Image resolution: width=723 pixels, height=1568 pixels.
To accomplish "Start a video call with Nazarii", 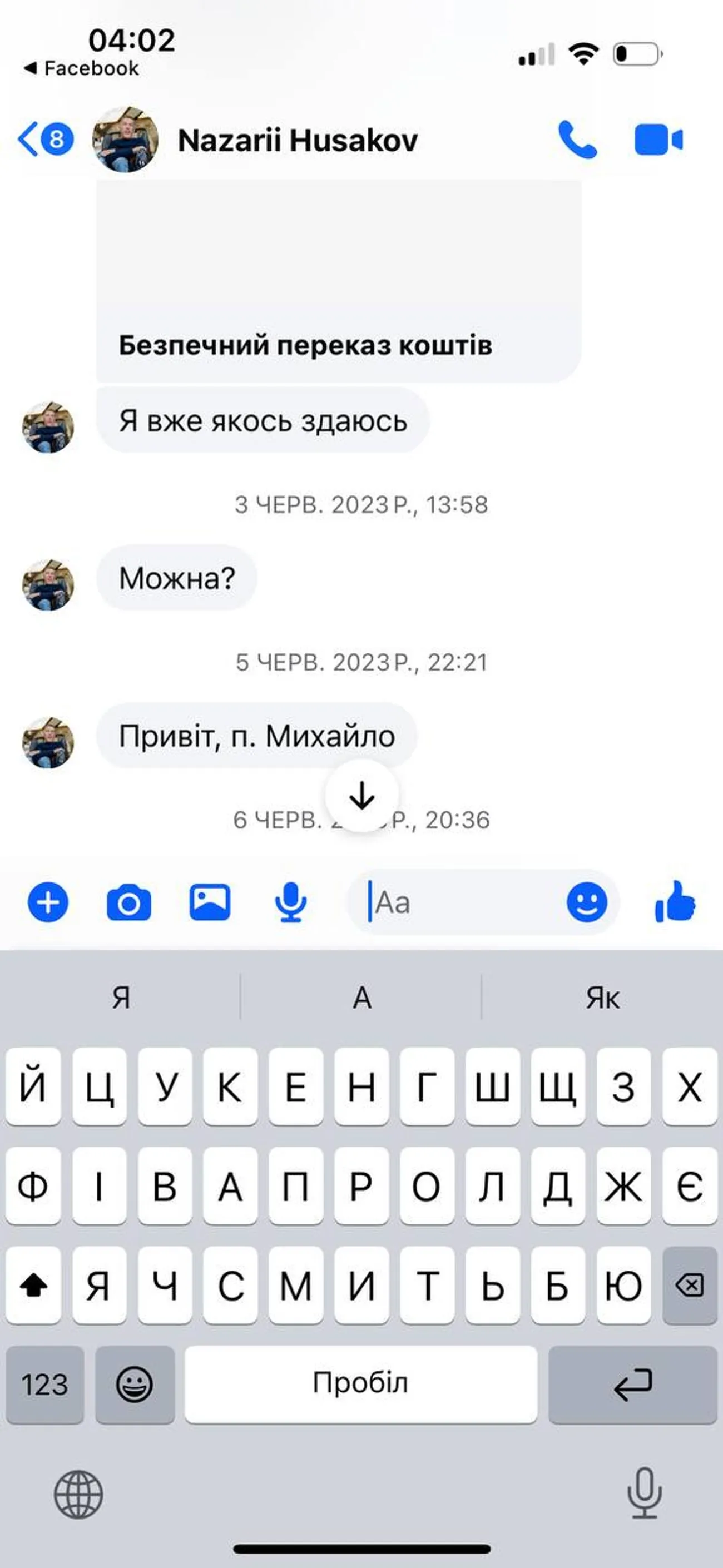I will pos(658,140).
